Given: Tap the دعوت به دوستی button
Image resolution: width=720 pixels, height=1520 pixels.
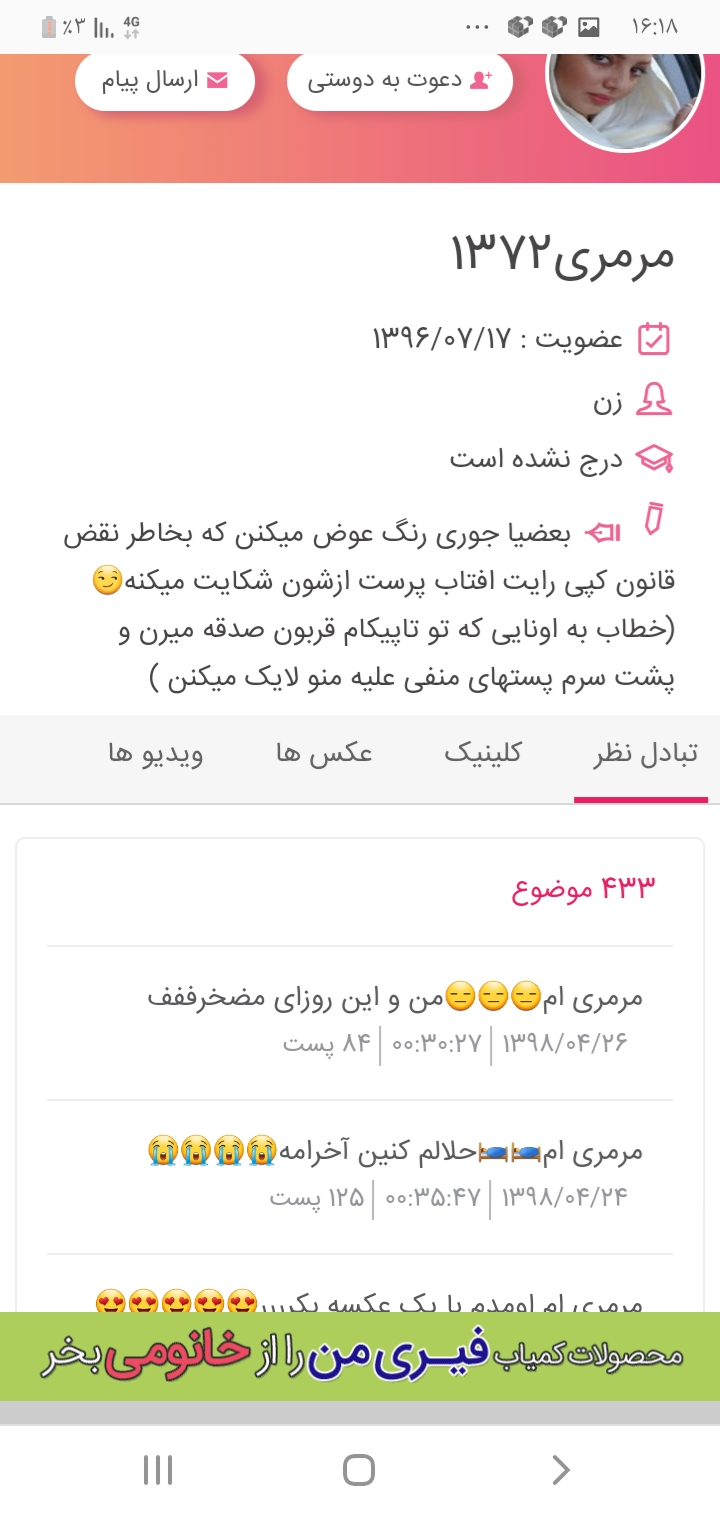Looking at the screenshot, I should coord(400,81).
